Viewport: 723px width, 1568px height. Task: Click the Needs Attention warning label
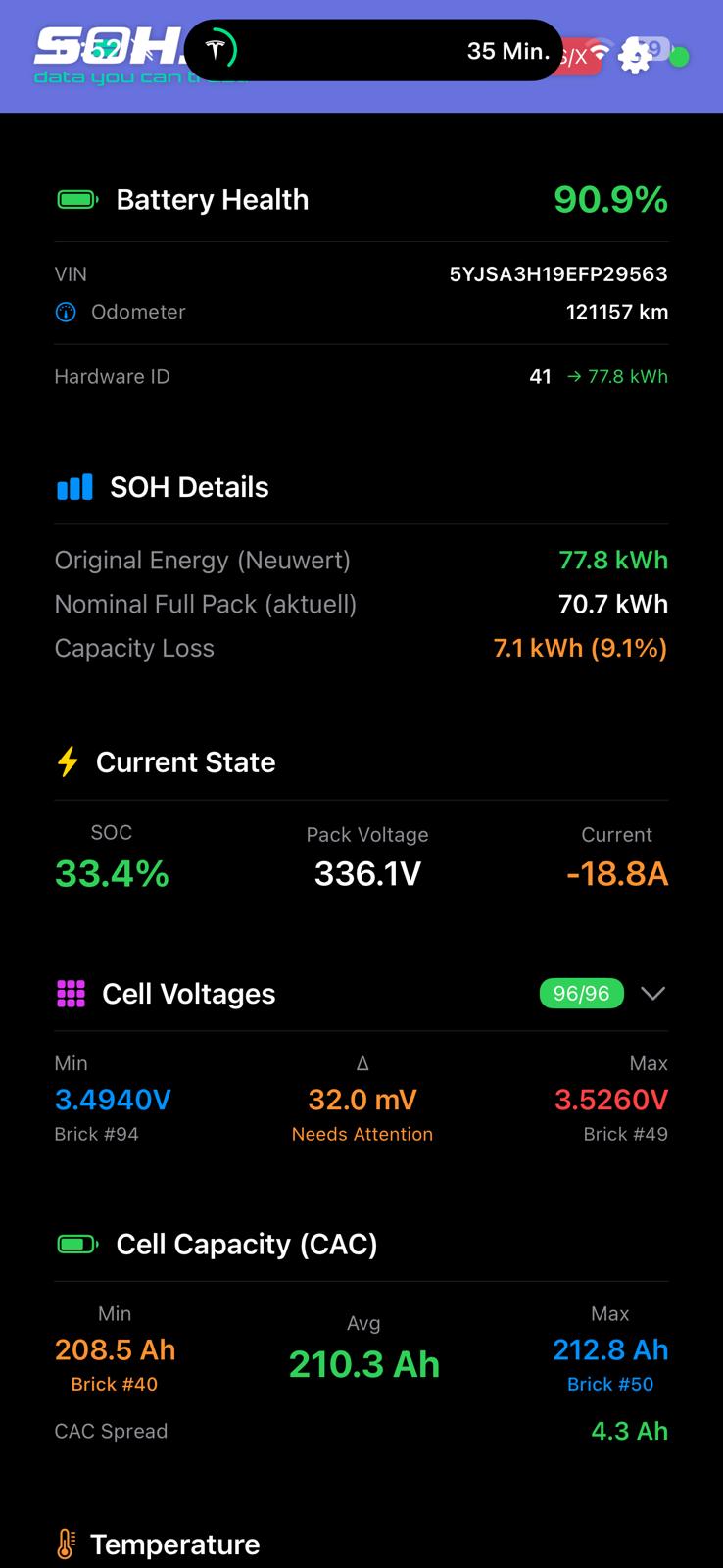pyautogui.click(x=361, y=1134)
